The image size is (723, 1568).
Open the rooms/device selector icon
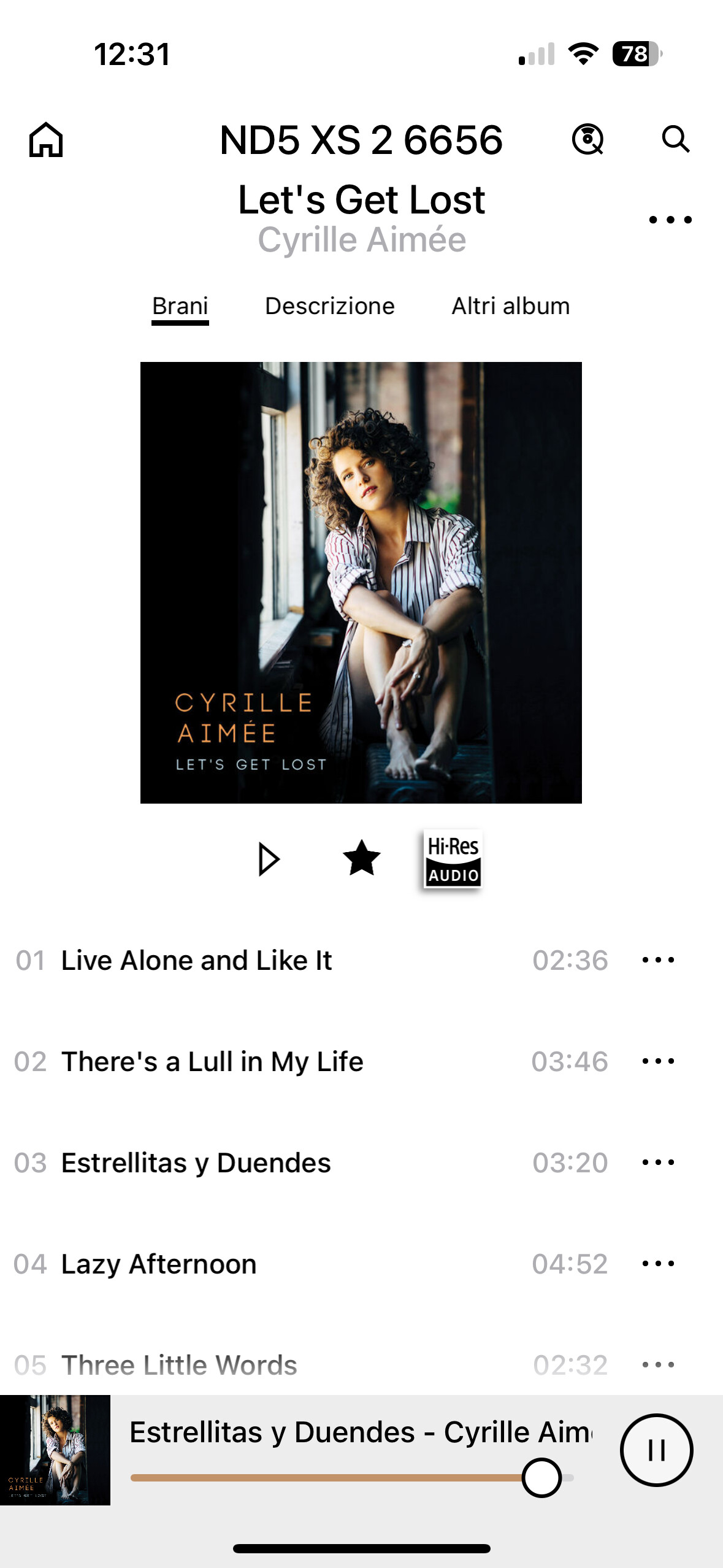pyautogui.click(x=587, y=139)
